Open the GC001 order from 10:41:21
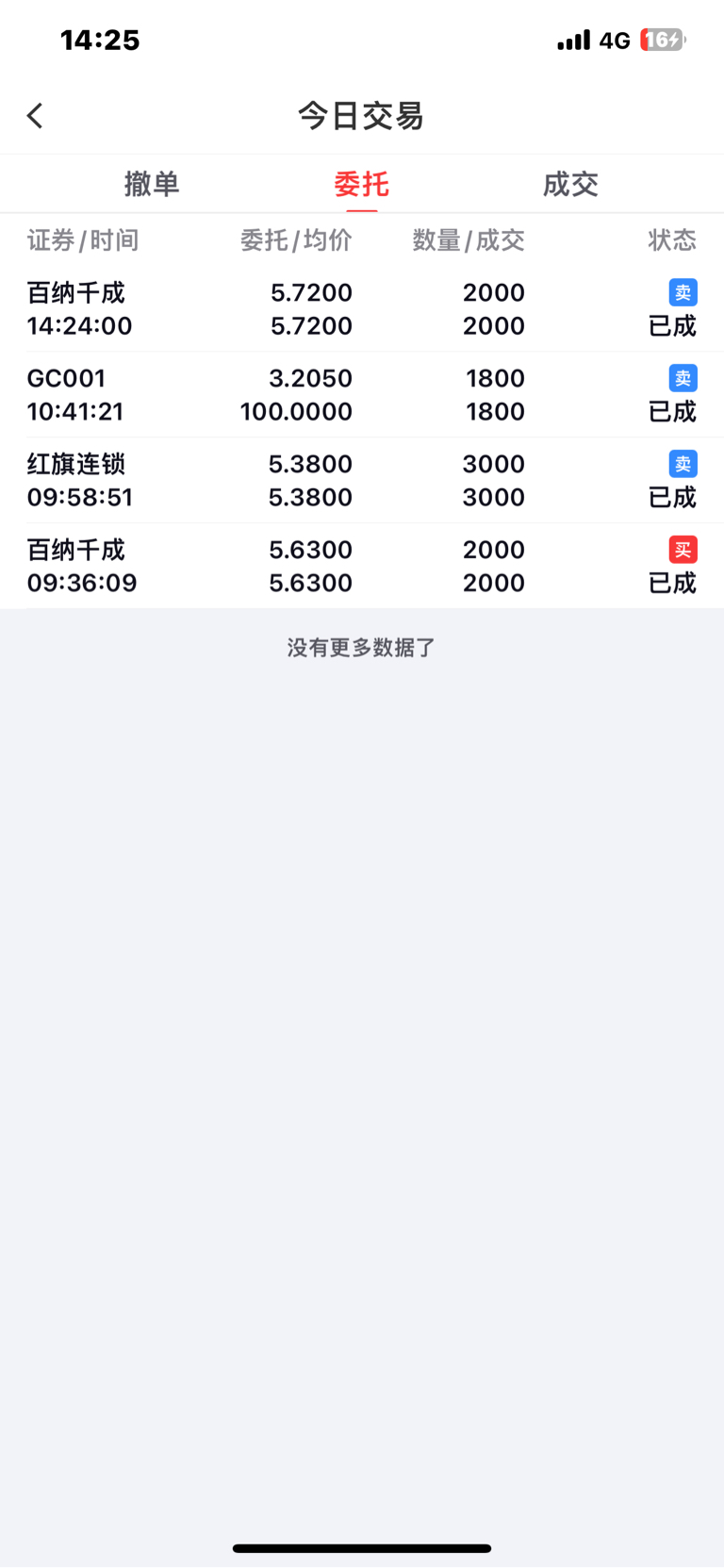This screenshot has height=1568, width=724. click(x=362, y=395)
